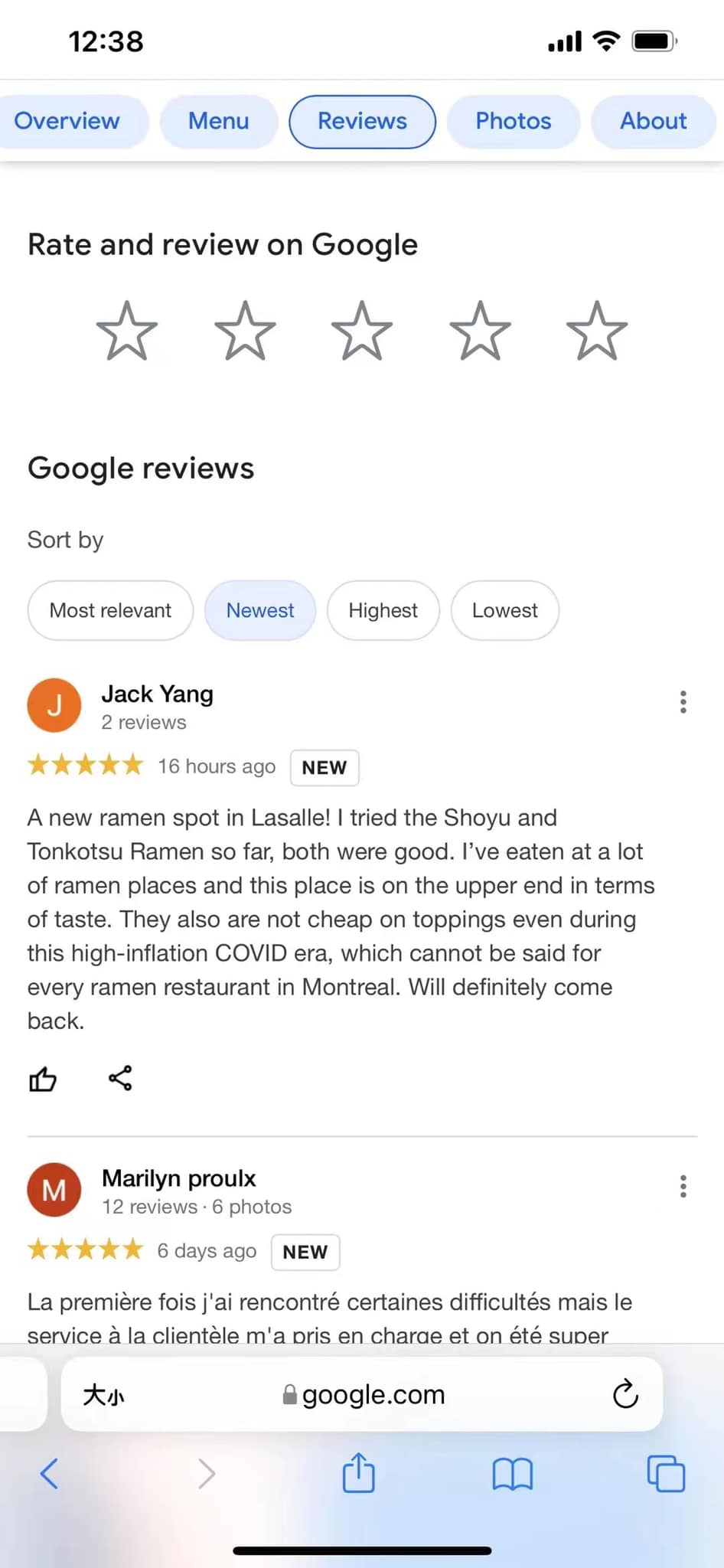The image size is (724, 1568).
Task: Sort reviews by Most relevant
Action: (x=110, y=610)
